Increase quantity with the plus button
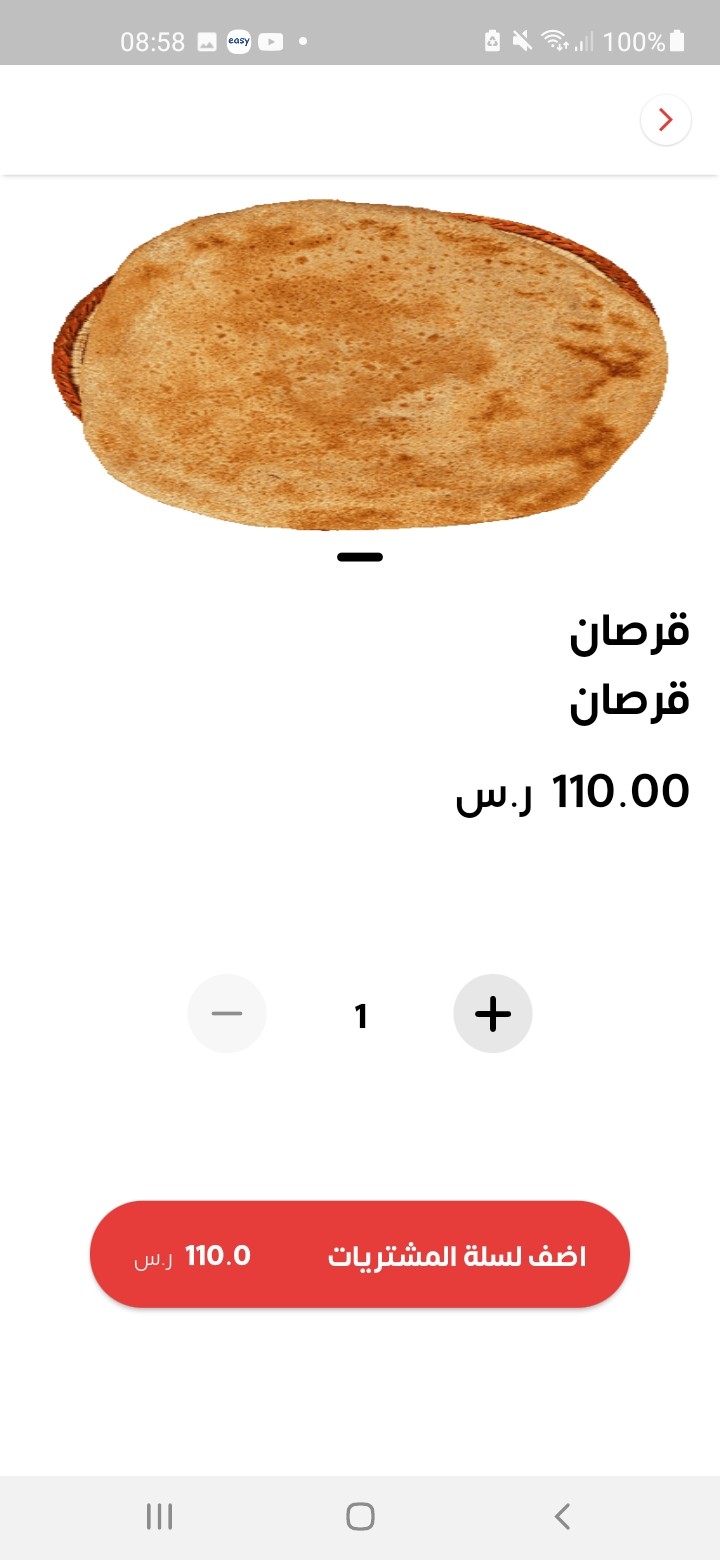Image resolution: width=720 pixels, height=1560 pixels. [493, 1014]
